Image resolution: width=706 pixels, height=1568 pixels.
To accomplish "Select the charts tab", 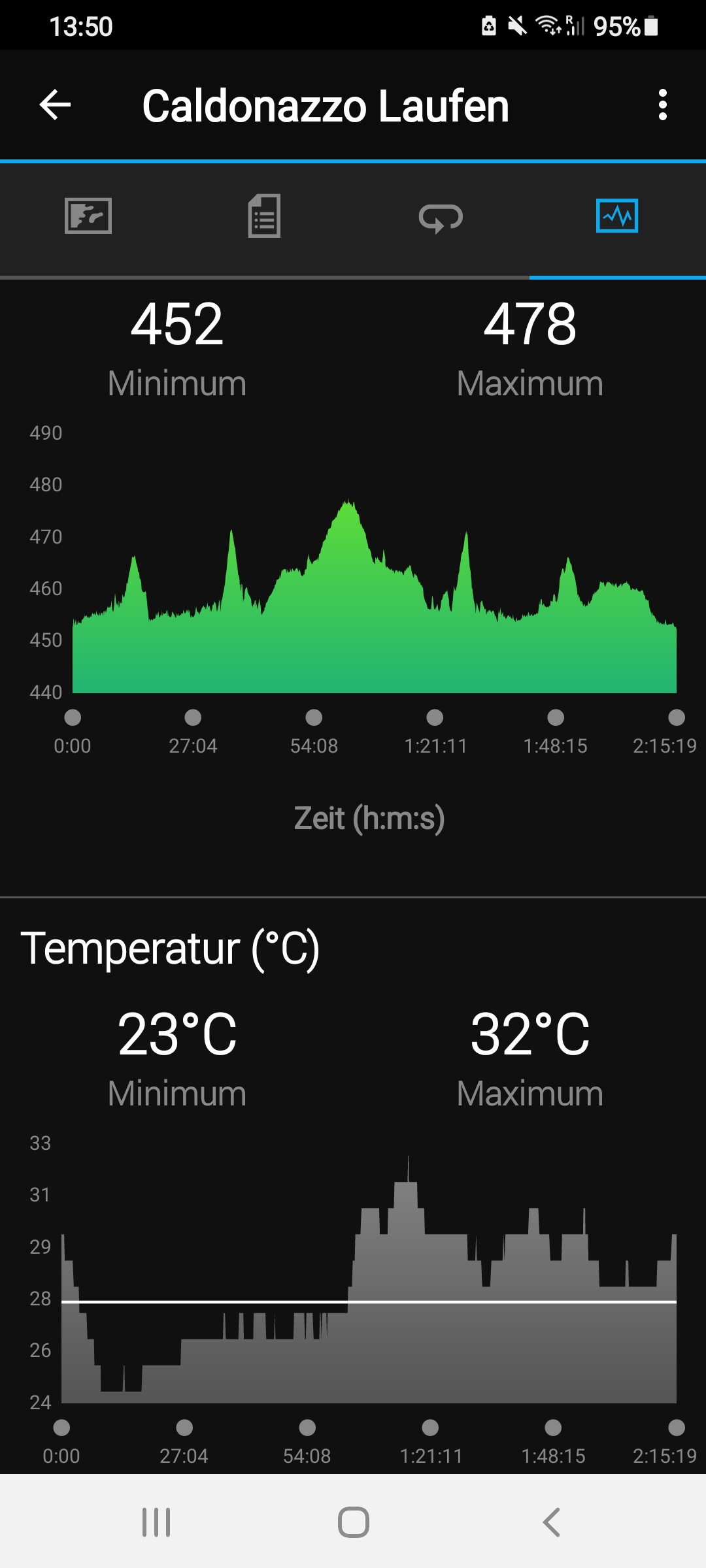I will click(617, 216).
